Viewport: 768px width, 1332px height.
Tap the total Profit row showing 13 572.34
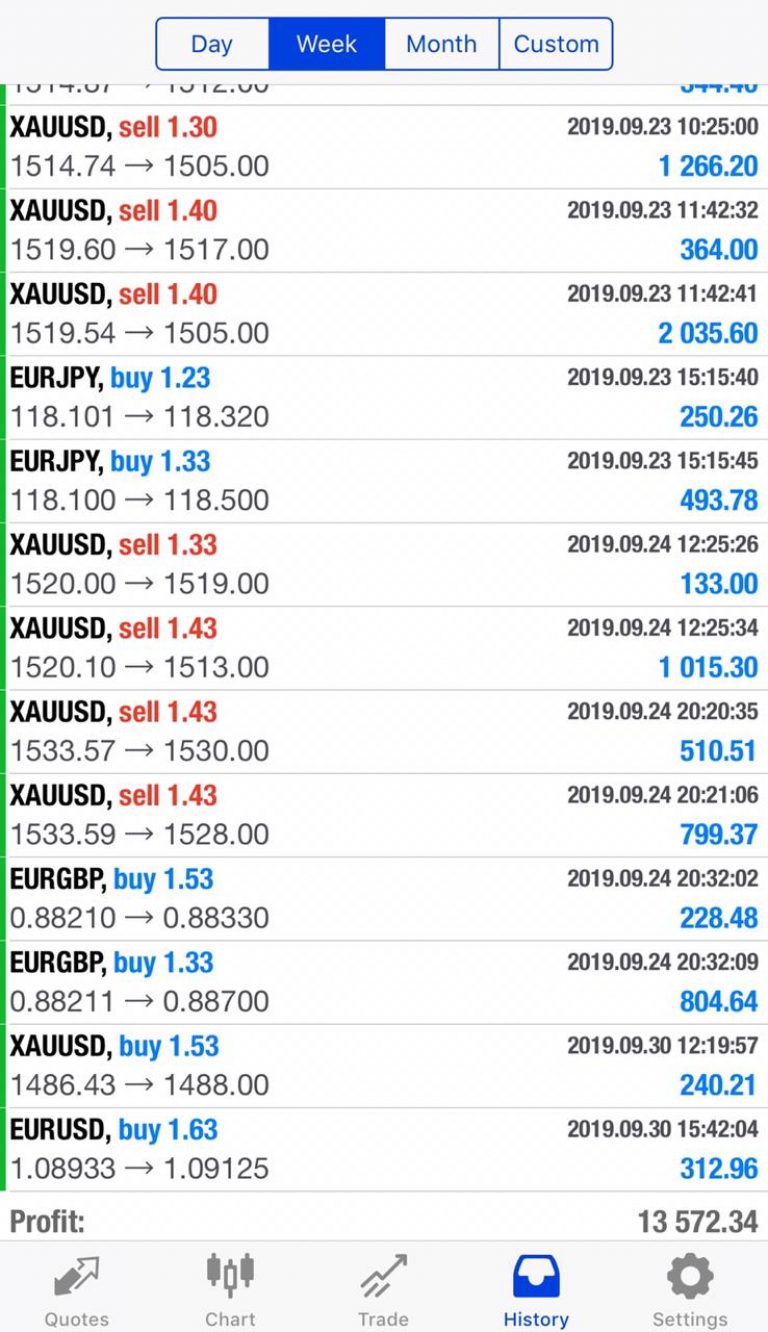click(384, 1221)
